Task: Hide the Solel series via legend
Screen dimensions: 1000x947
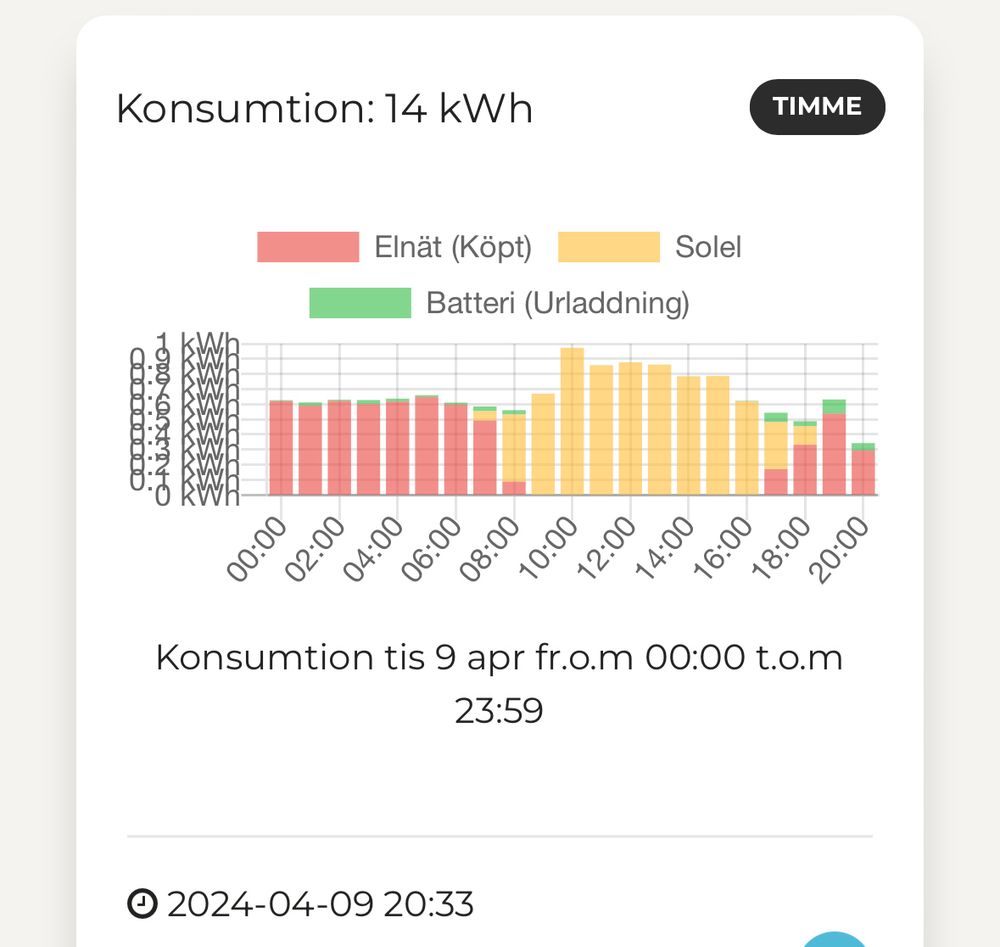Action: (x=650, y=247)
